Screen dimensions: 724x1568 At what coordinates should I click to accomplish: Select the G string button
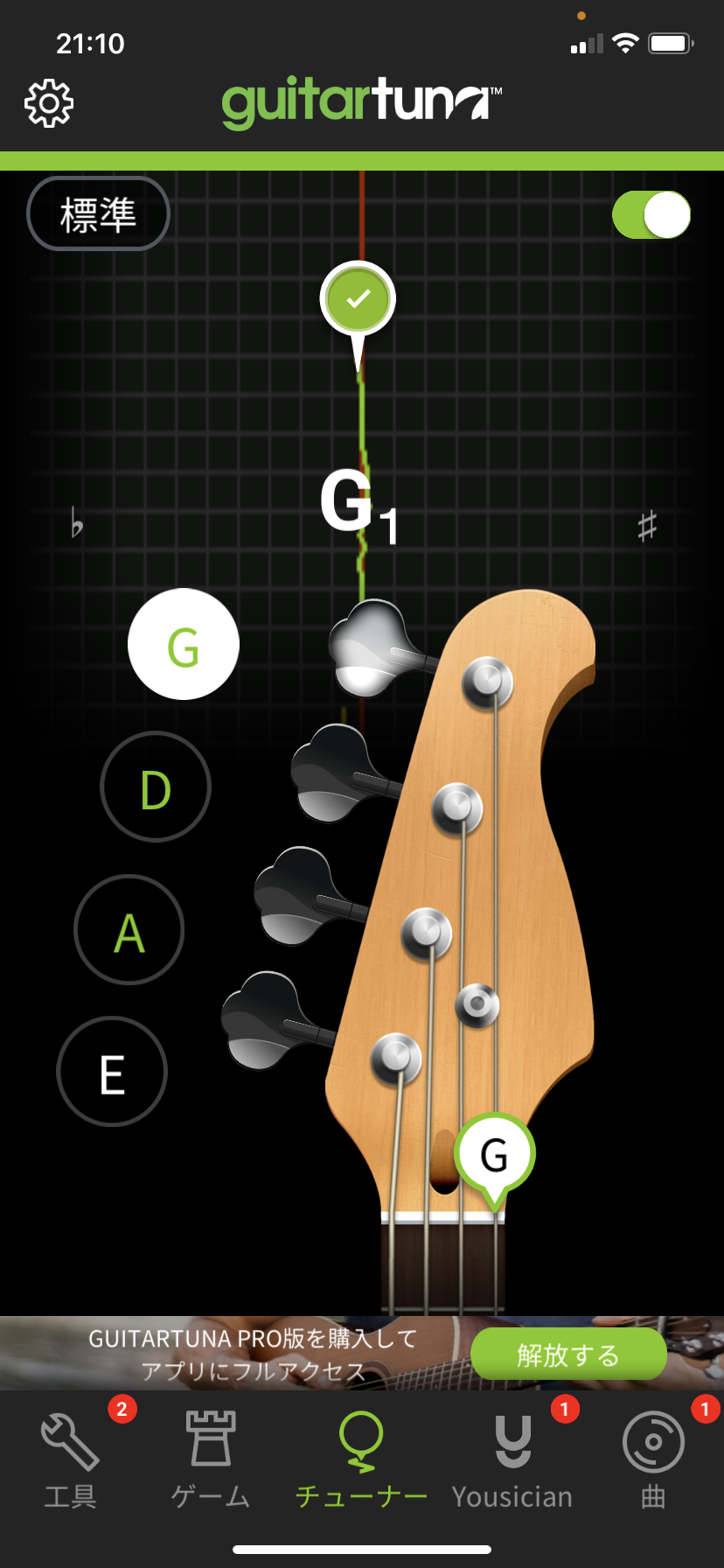pos(184,644)
